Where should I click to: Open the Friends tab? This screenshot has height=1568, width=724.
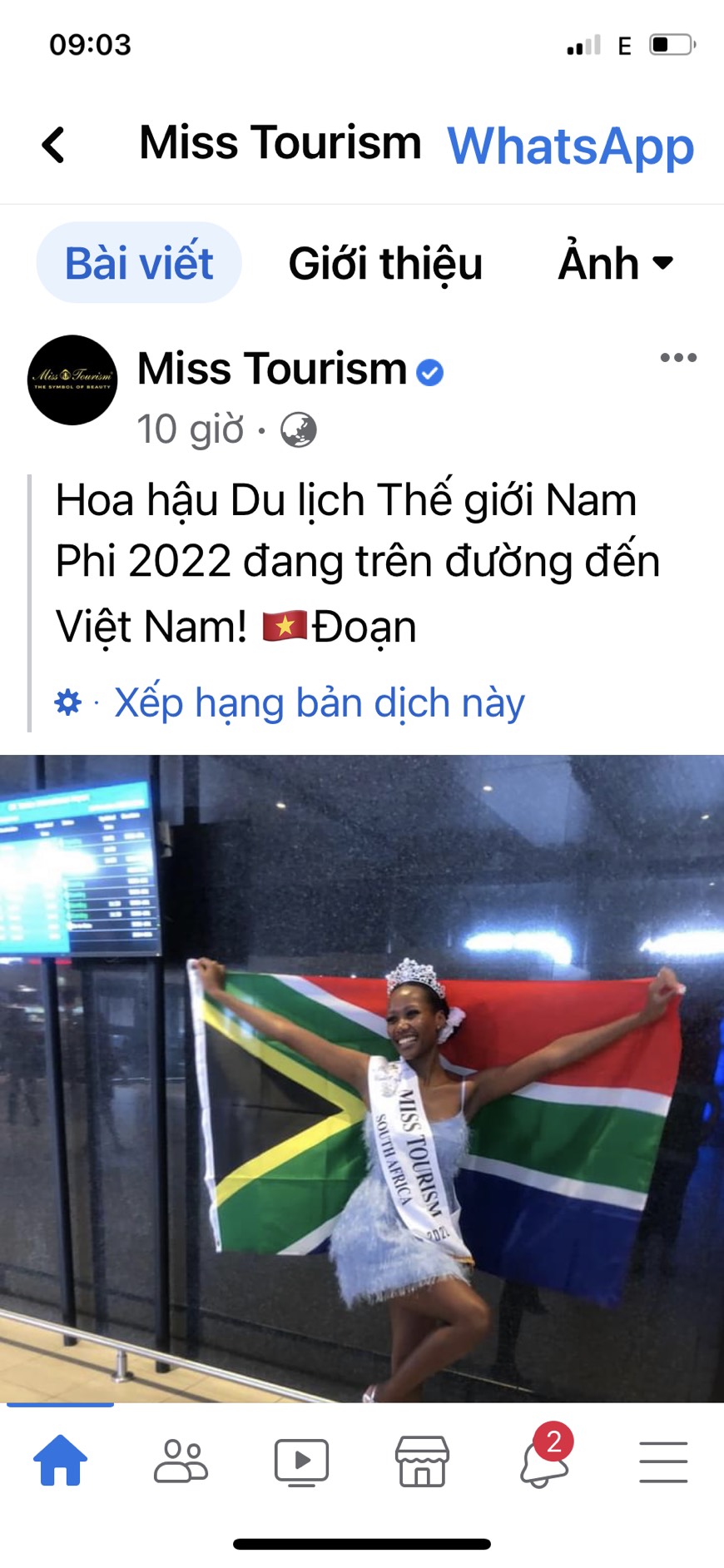[181, 1461]
